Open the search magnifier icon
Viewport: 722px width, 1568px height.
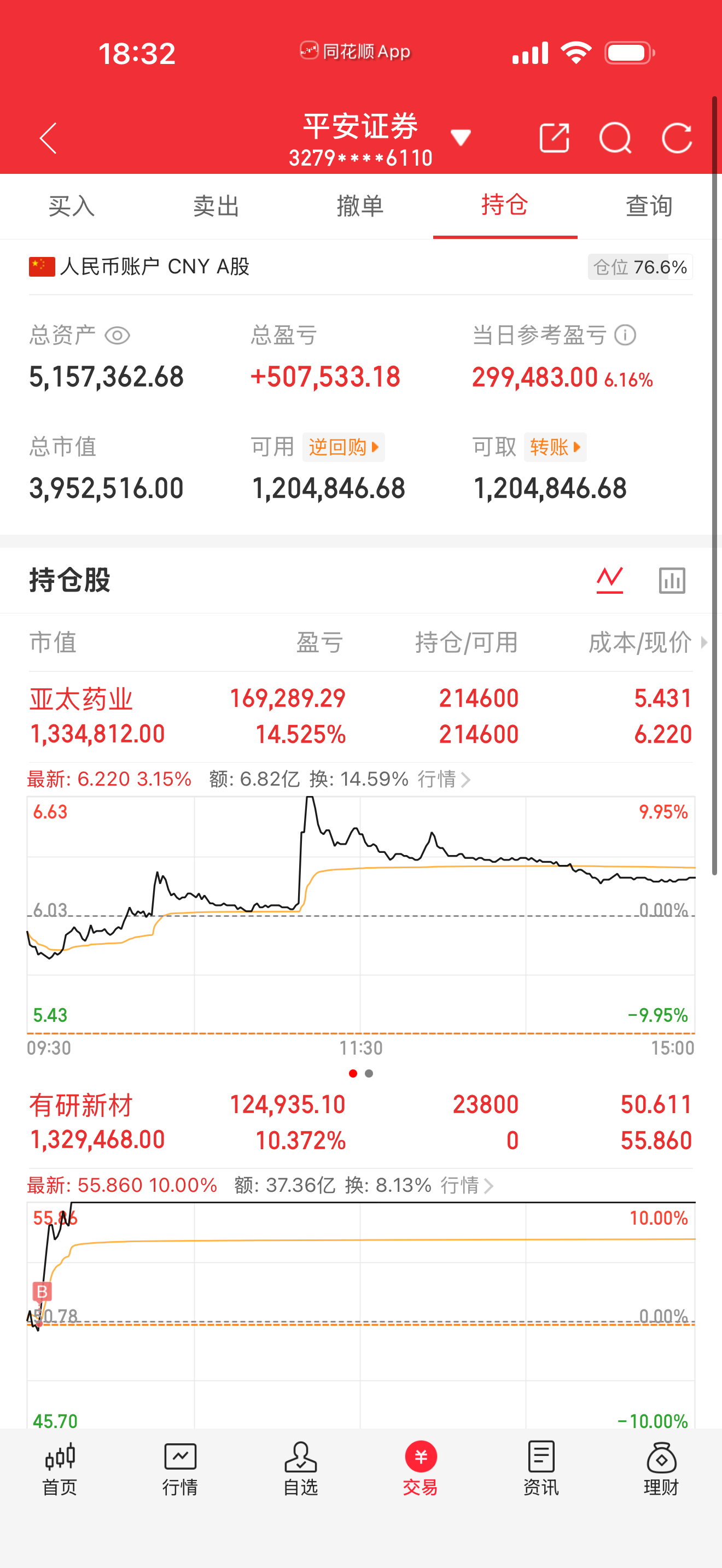(615, 138)
